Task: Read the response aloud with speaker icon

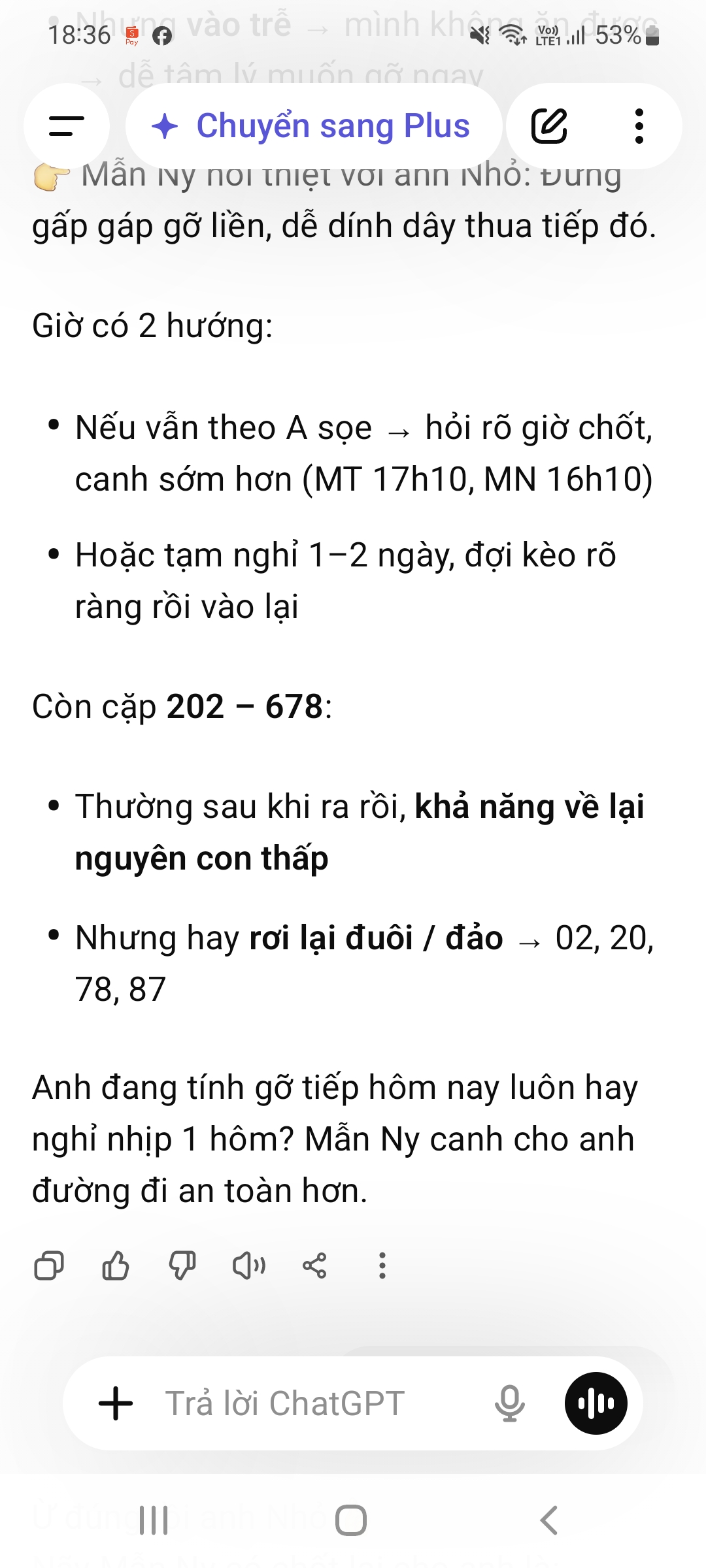Action: click(x=249, y=1266)
